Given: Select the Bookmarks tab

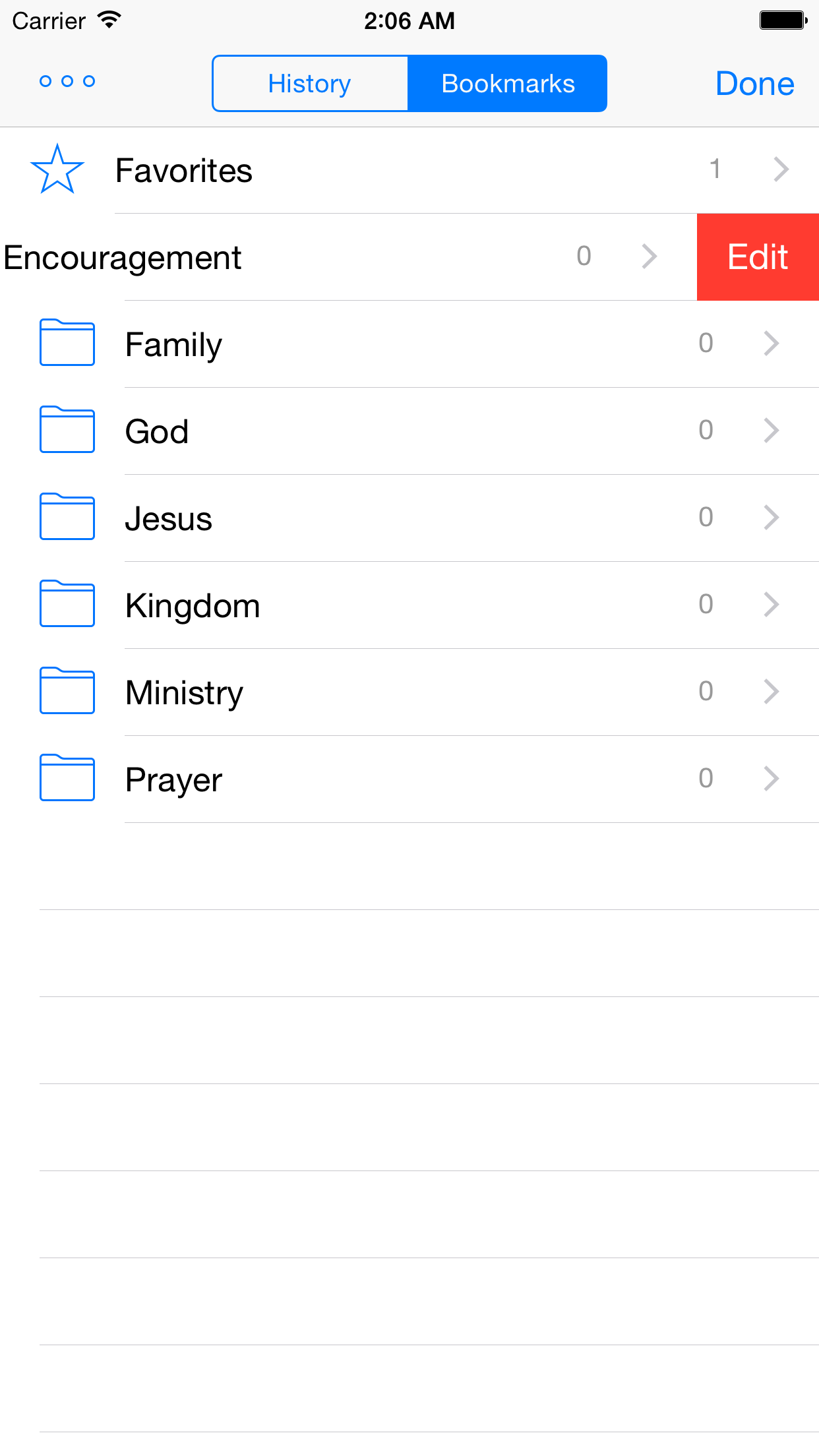Looking at the screenshot, I should 508,84.
